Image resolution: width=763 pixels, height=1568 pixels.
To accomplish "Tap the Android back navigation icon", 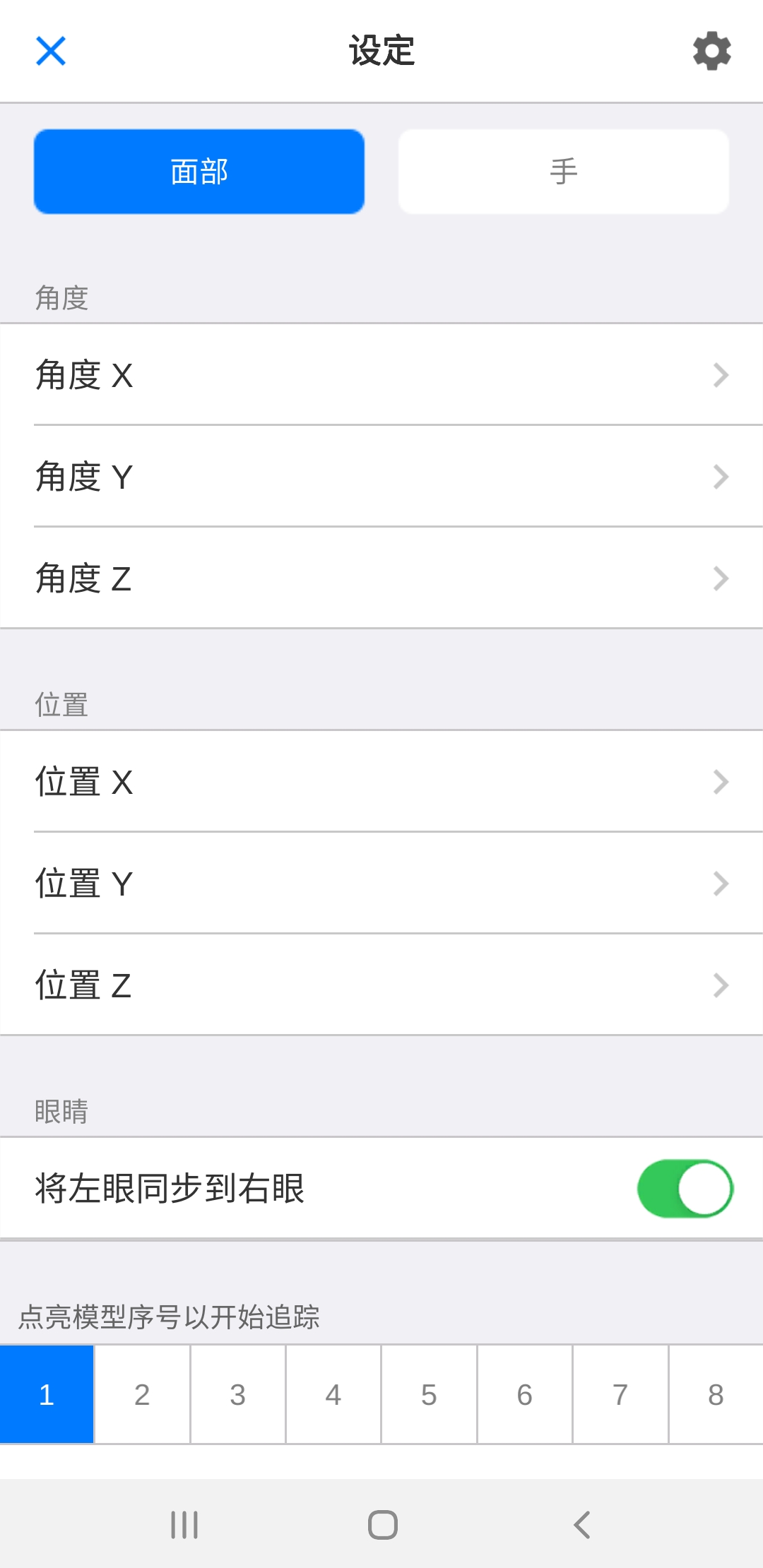I will [x=580, y=1524].
